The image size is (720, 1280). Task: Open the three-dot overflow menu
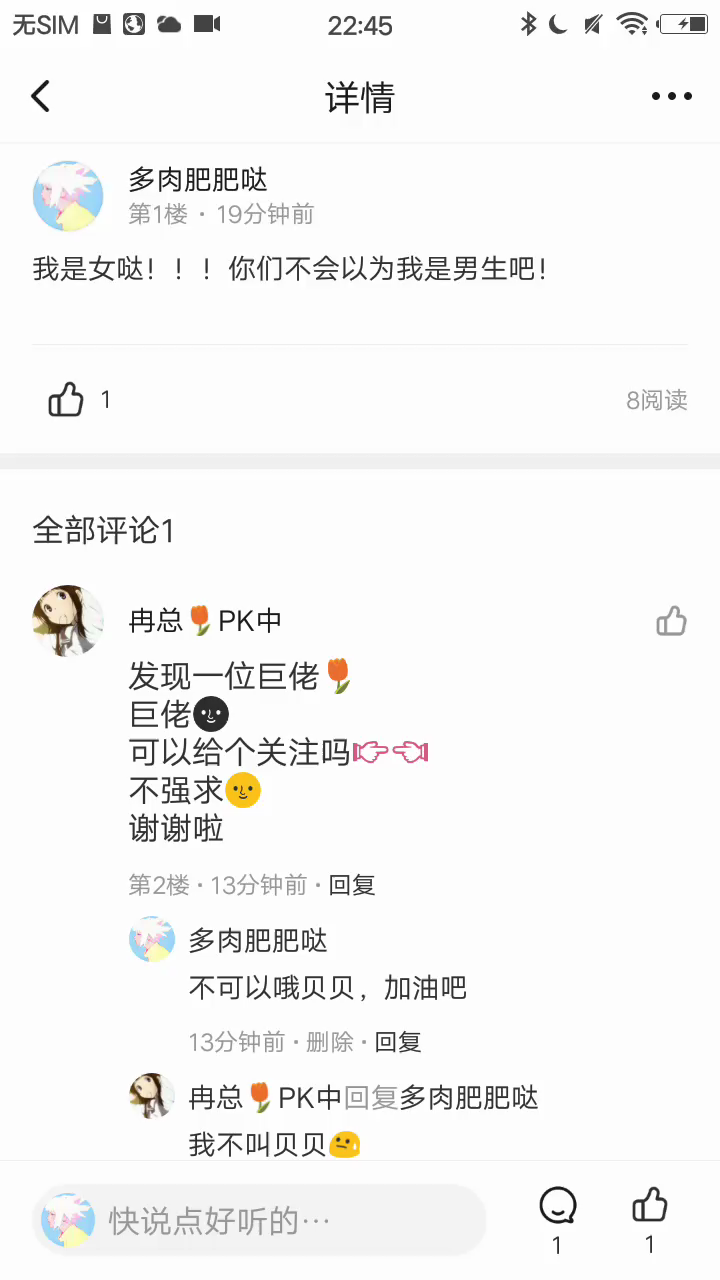(671, 97)
